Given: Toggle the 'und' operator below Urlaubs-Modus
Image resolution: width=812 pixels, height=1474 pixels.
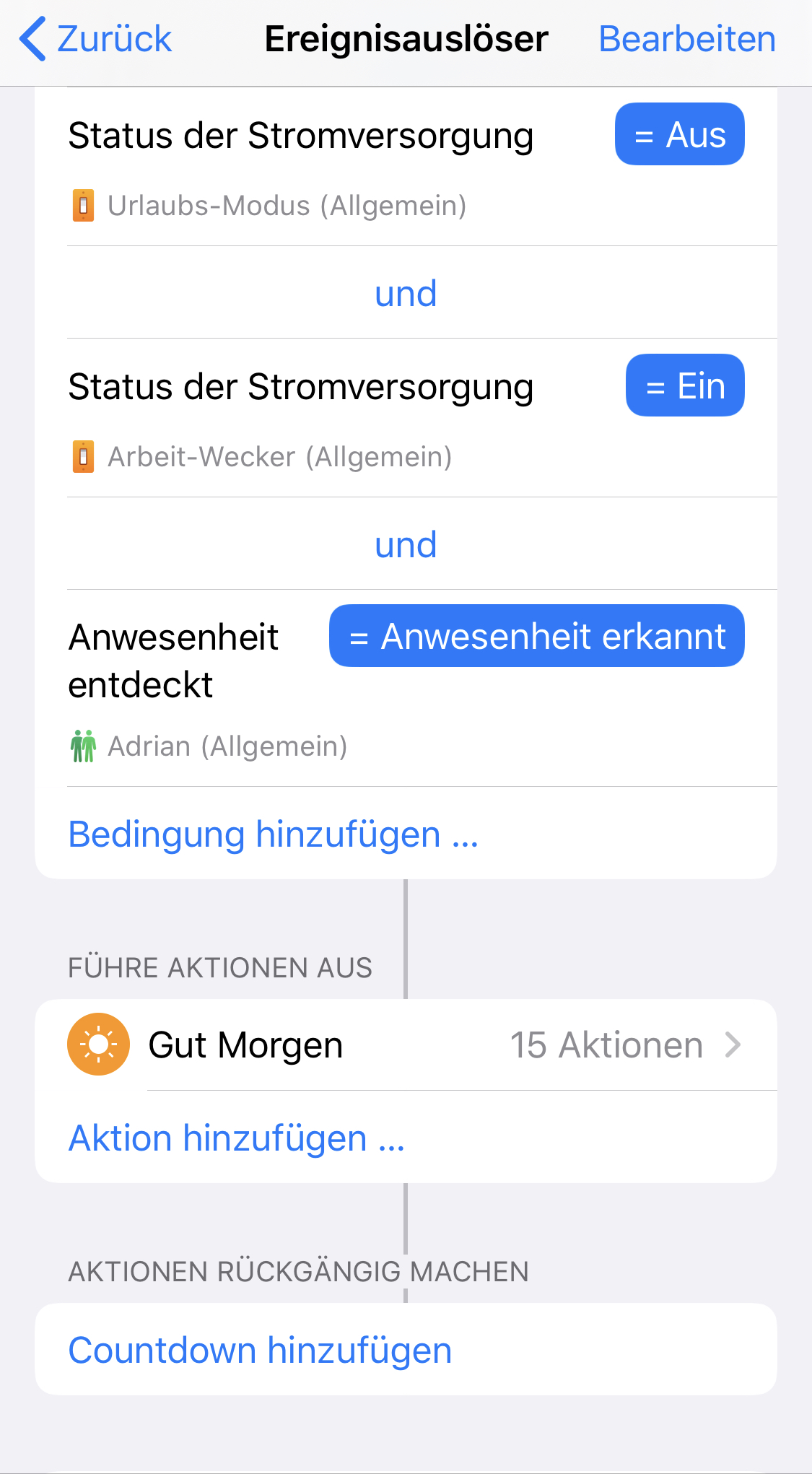Looking at the screenshot, I should click(x=406, y=294).
